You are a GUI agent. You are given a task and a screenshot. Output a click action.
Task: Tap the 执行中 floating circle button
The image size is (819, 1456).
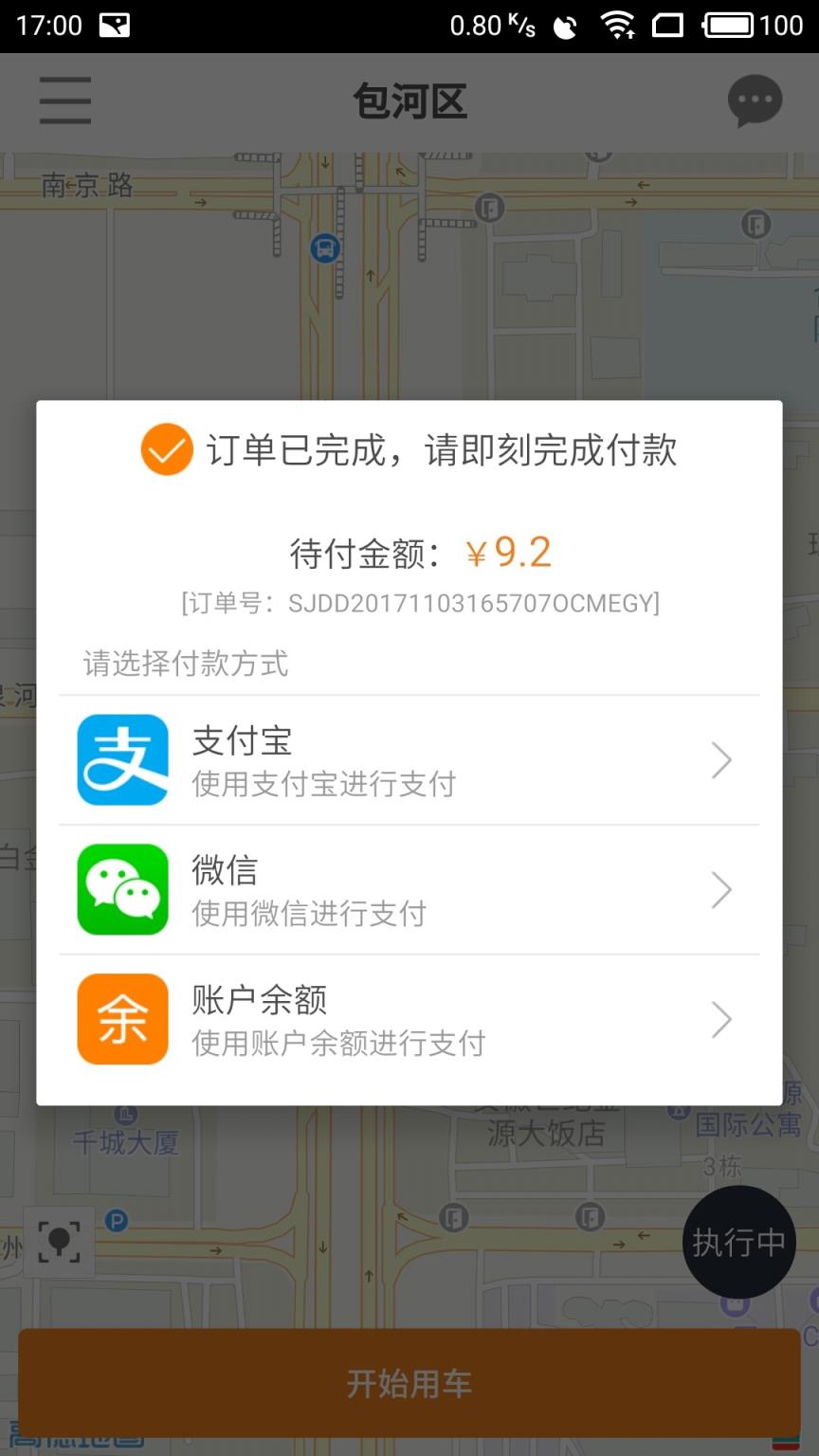(738, 1242)
